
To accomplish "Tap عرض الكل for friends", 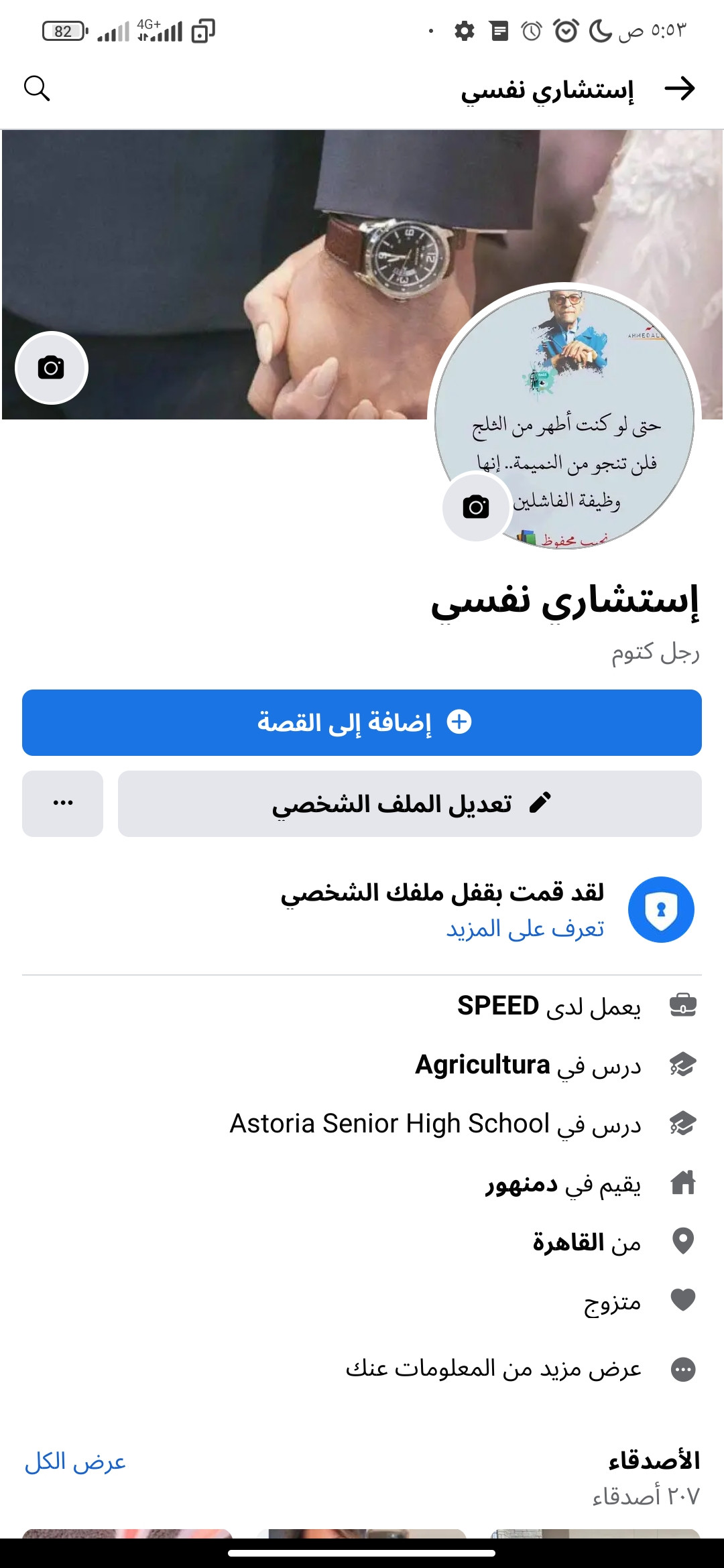I will pos(75,1461).
